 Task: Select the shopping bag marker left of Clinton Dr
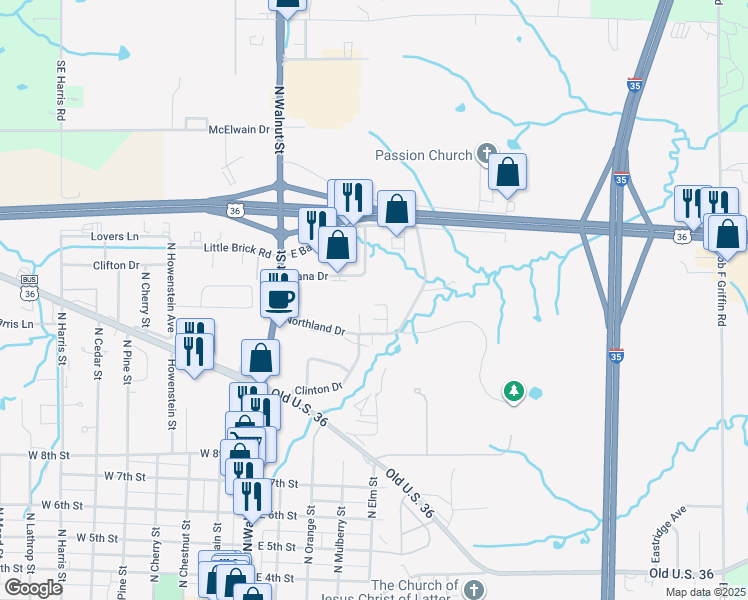[260, 358]
